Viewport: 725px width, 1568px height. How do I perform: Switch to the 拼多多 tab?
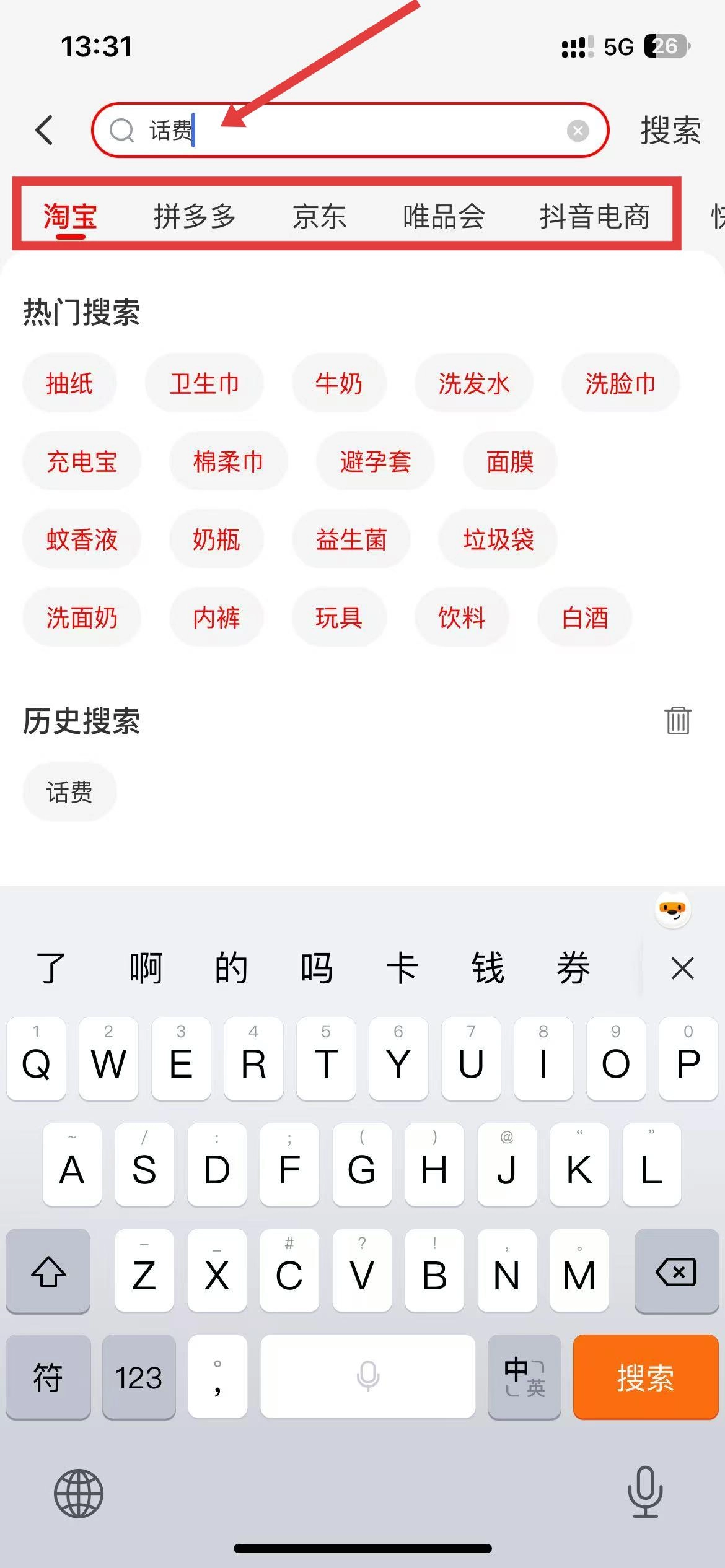pos(195,216)
